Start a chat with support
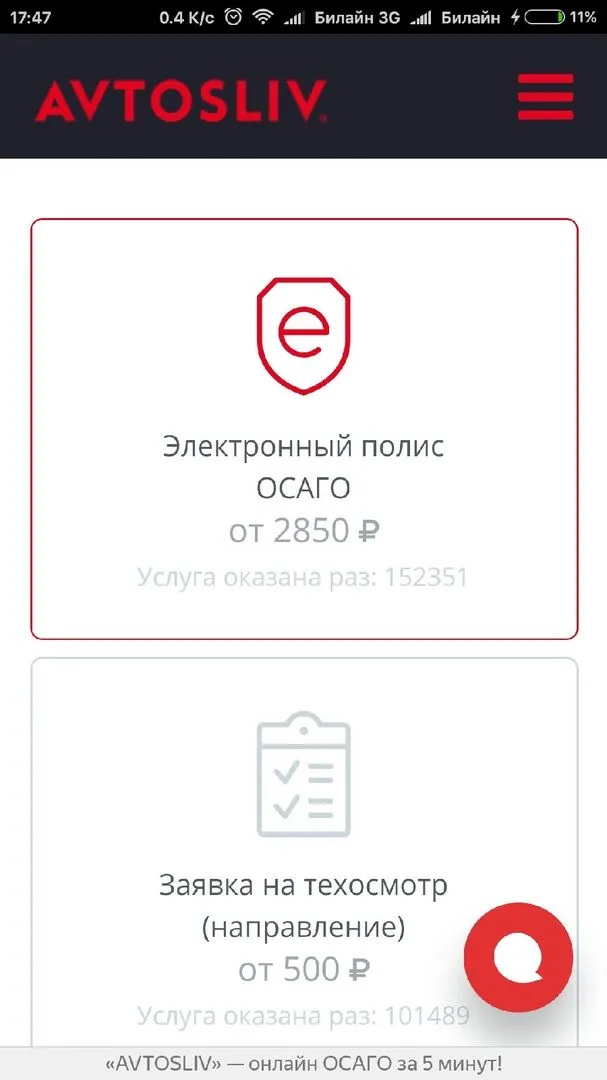607x1080 pixels. coord(518,957)
